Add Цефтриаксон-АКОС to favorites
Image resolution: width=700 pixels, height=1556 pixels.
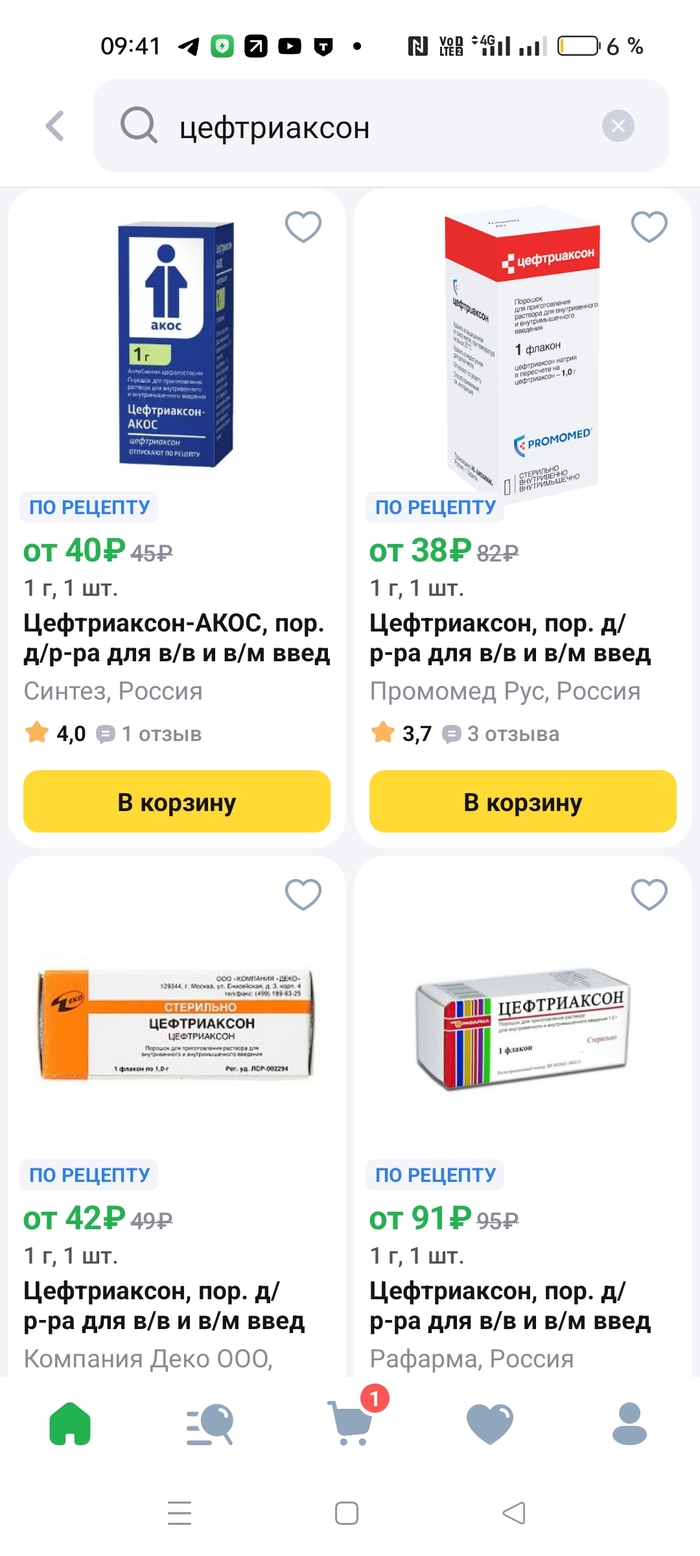(x=303, y=227)
